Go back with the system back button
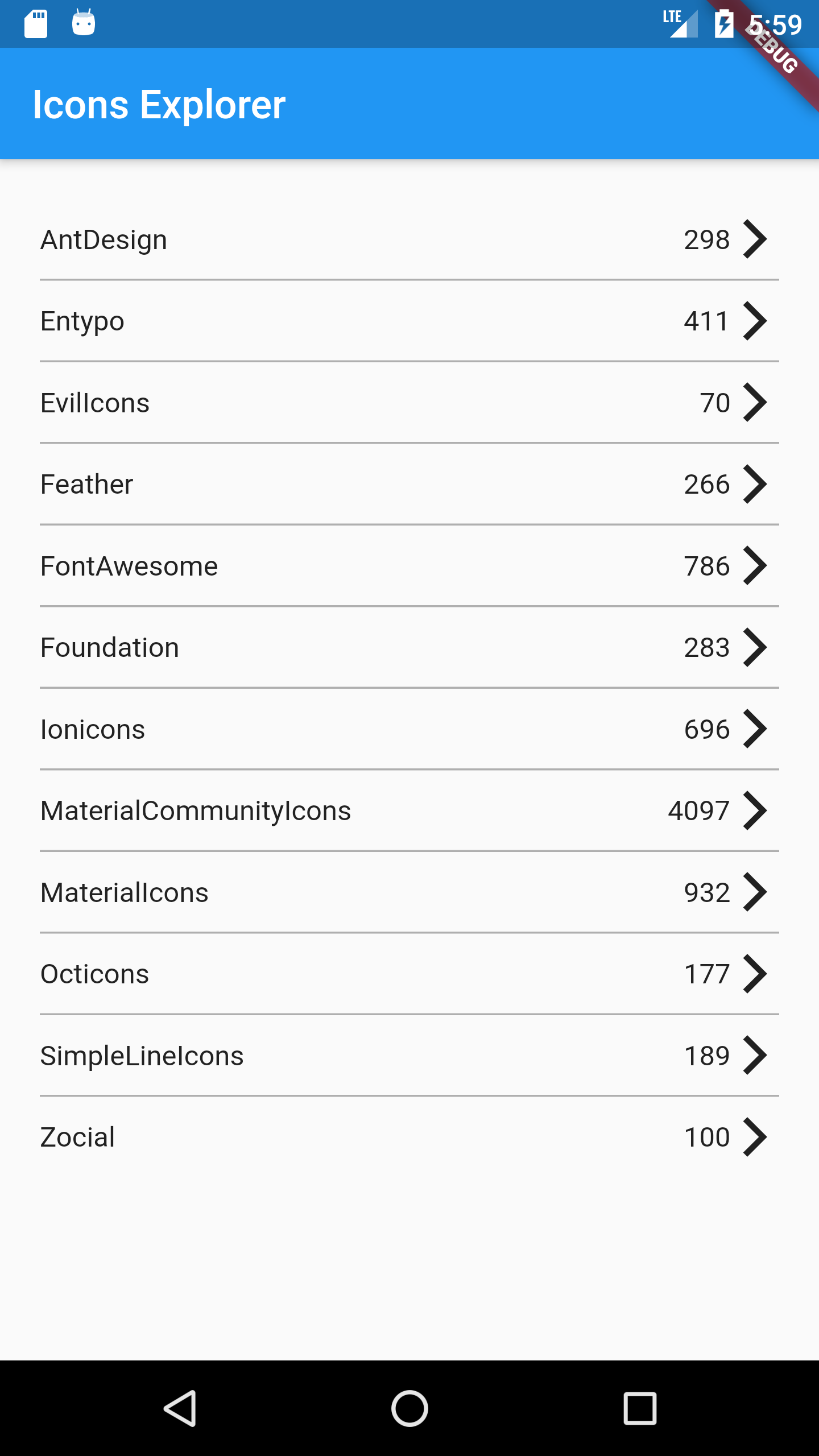The width and height of the screenshot is (819, 1456). [180, 1408]
